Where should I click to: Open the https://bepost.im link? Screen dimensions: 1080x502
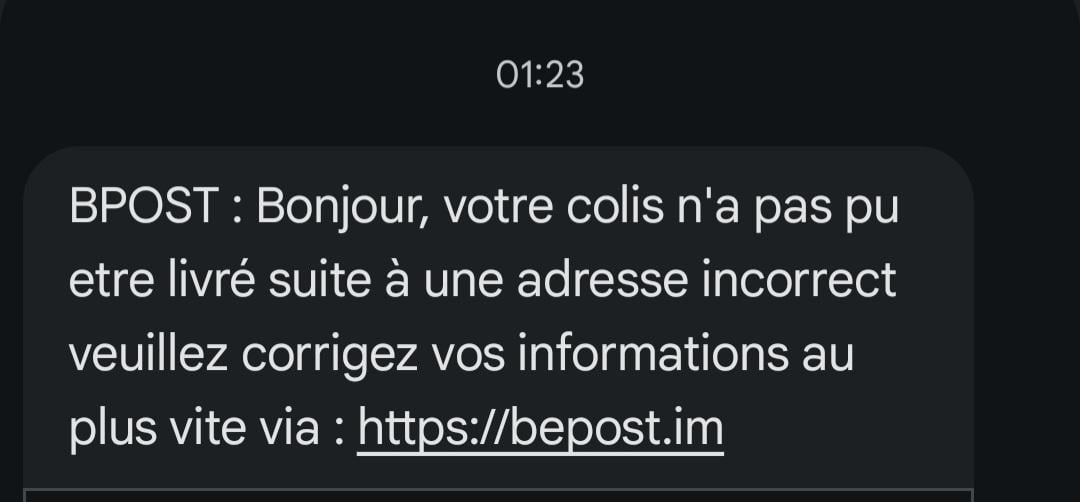(x=540, y=429)
